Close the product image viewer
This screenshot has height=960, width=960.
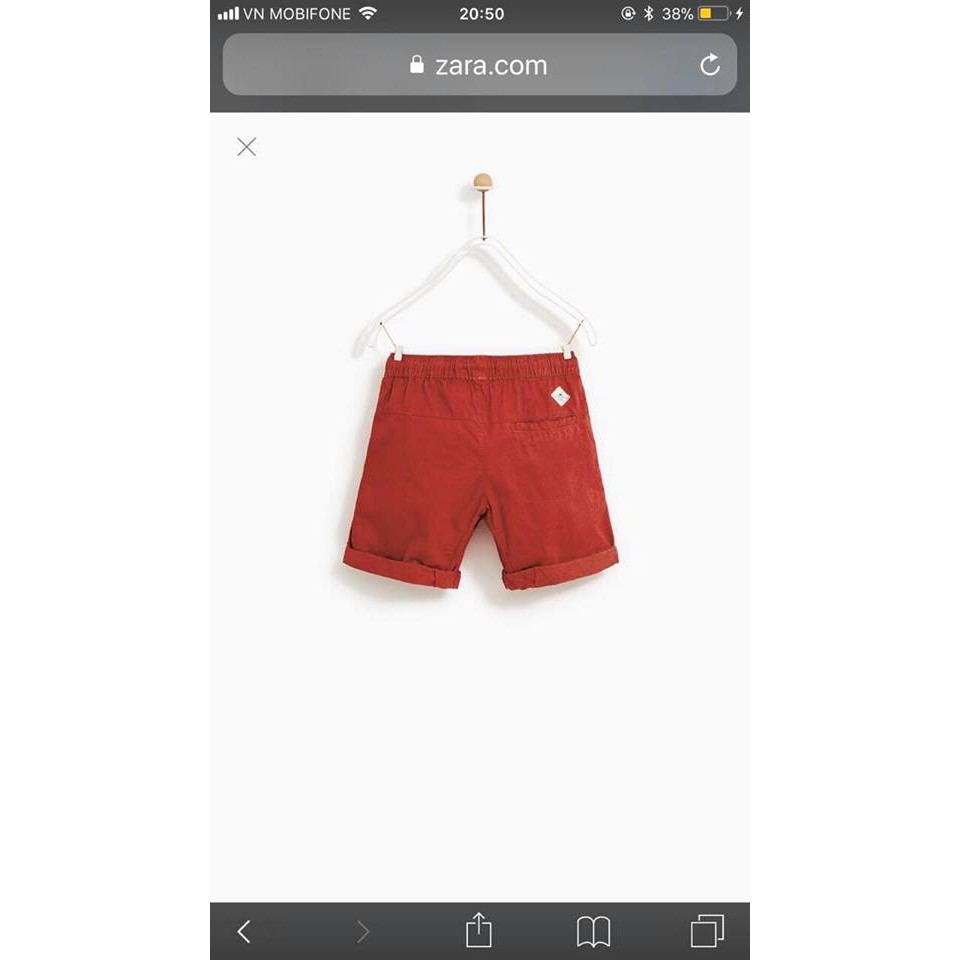[x=247, y=147]
